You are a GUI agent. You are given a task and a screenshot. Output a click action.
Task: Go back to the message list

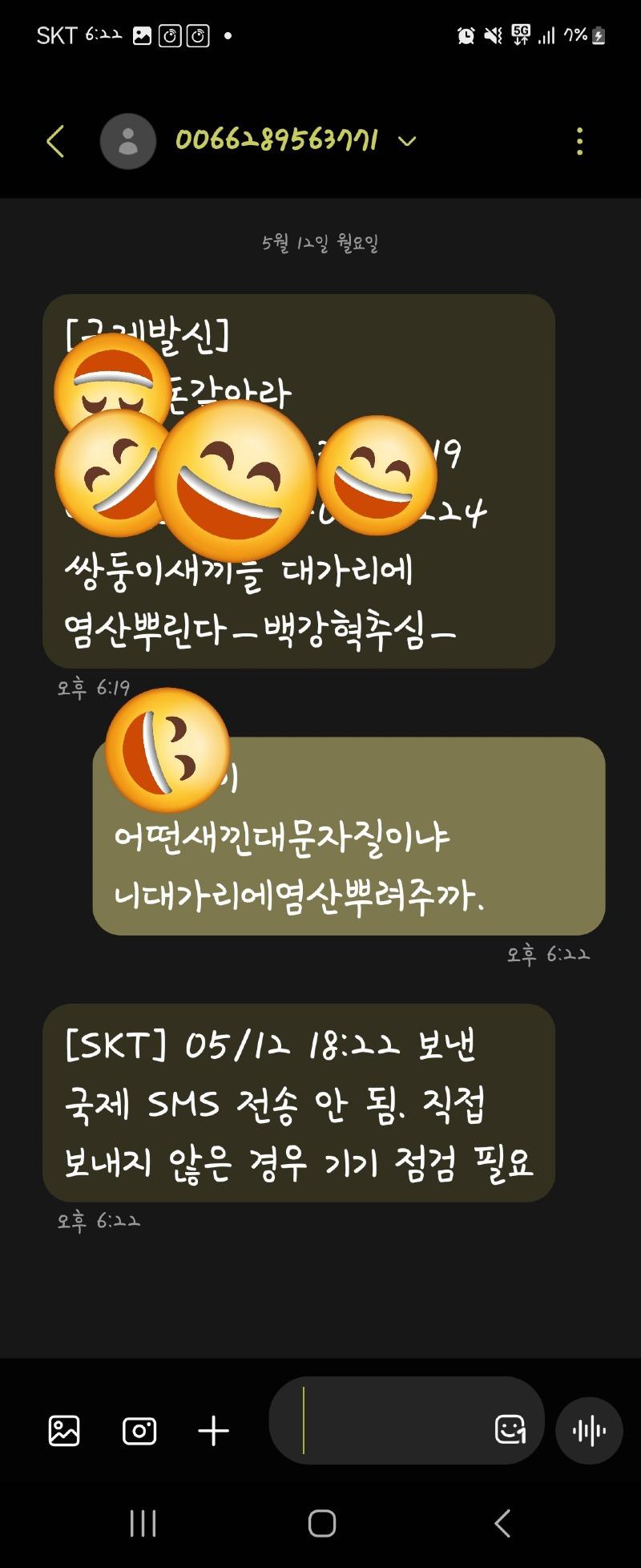tap(54, 142)
